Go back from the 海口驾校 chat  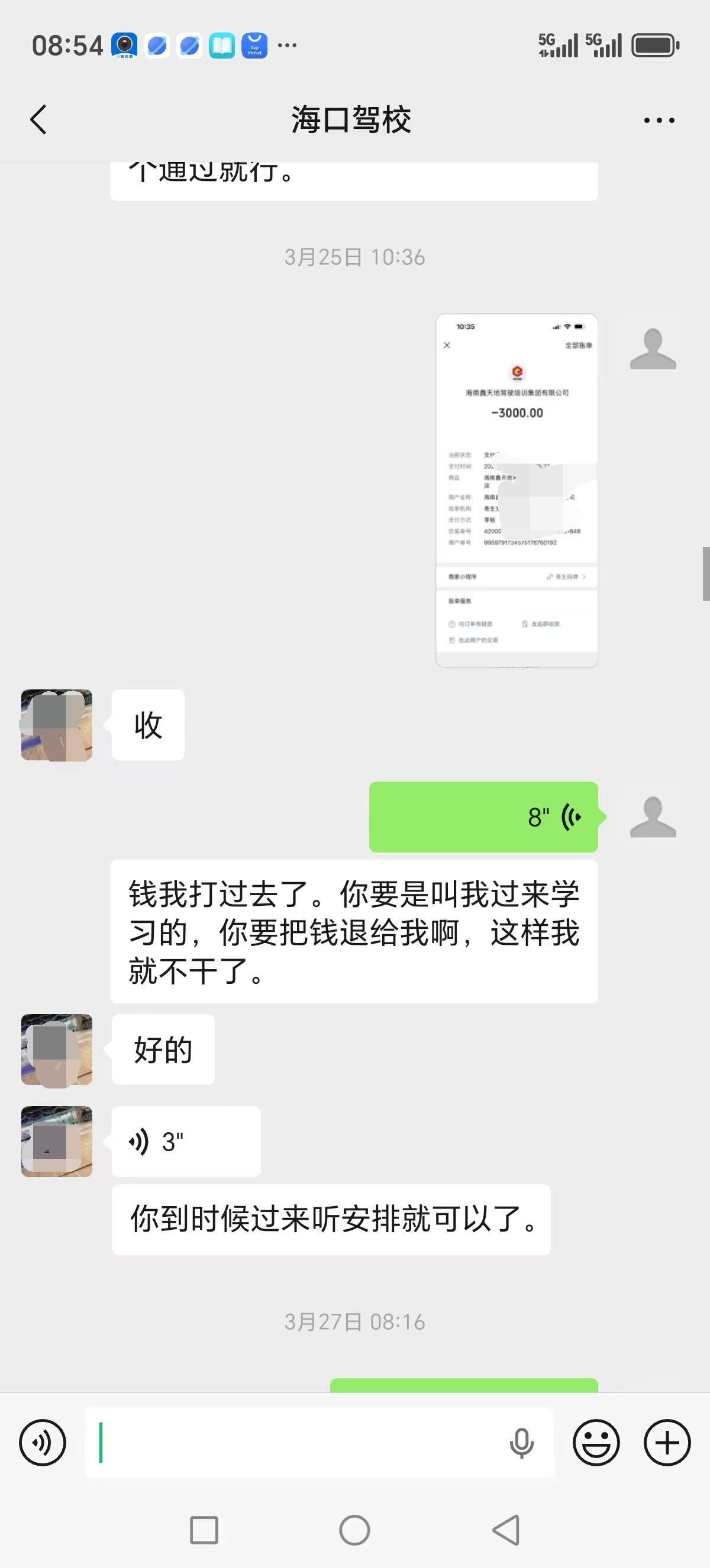(38, 119)
